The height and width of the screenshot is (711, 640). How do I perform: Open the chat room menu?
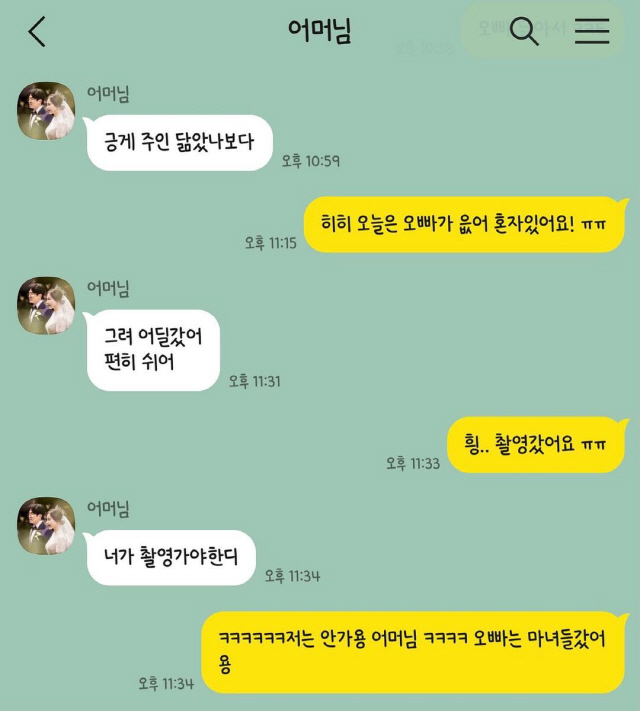click(x=591, y=31)
